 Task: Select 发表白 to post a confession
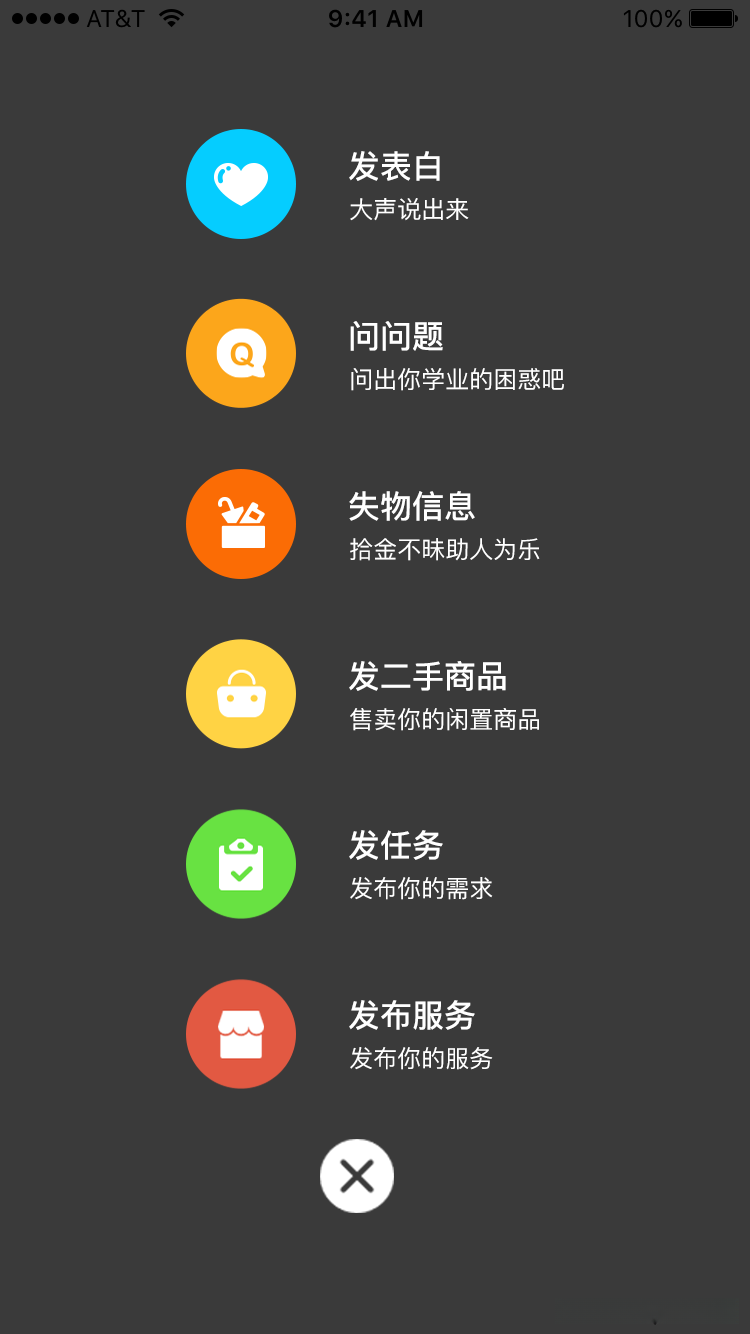point(241,184)
